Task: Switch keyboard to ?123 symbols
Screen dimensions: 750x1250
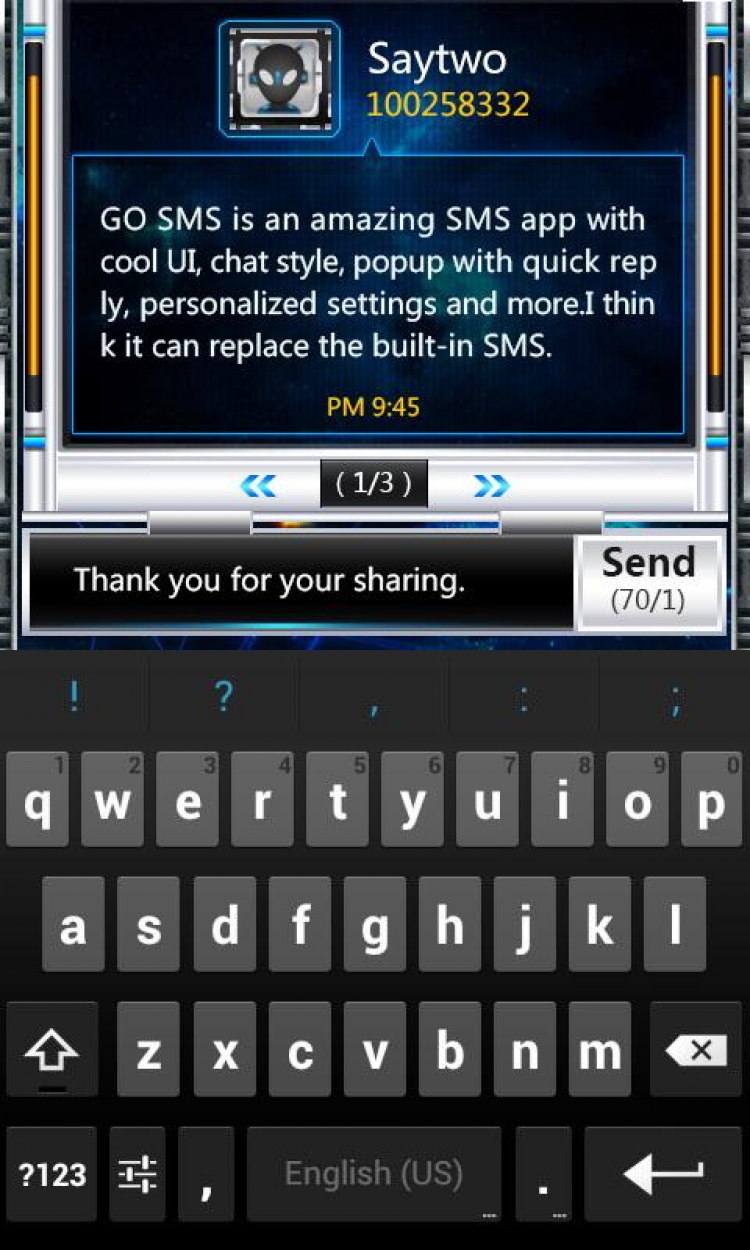Action: (52, 1175)
